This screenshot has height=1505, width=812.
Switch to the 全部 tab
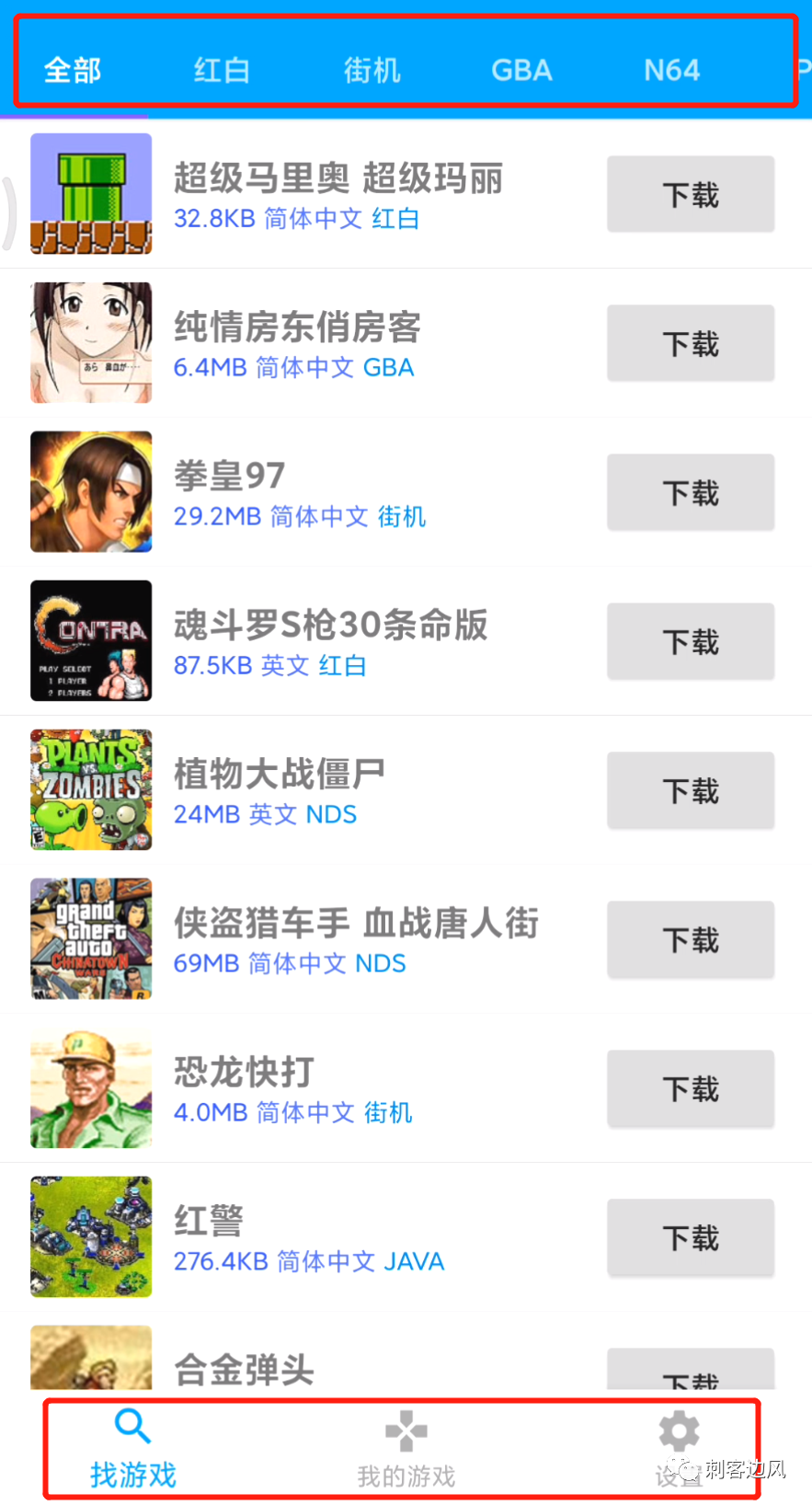click(x=73, y=70)
